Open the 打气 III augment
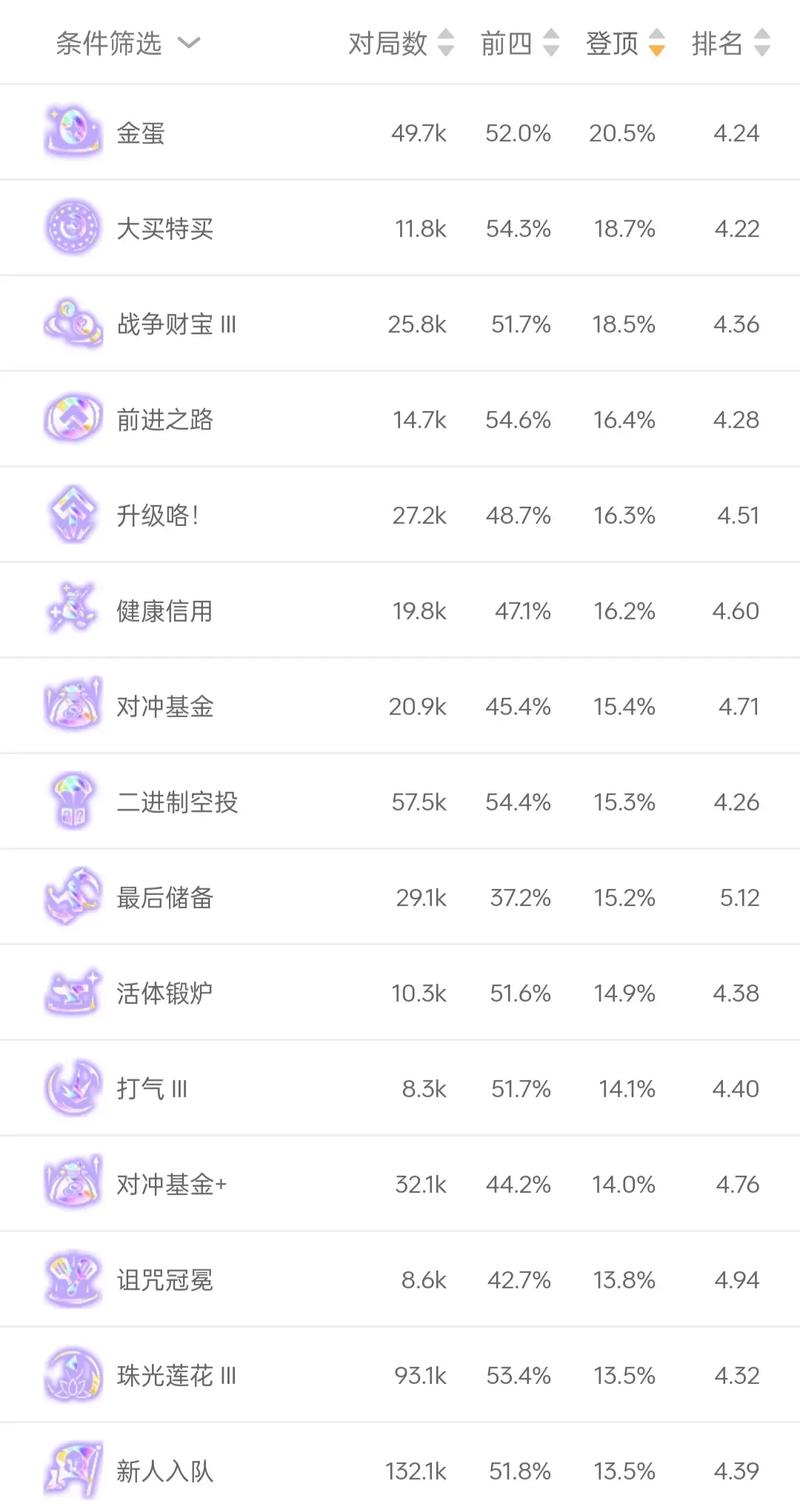Image resolution: width=800 pixels, height=1507 pixels. point(152,1089)
